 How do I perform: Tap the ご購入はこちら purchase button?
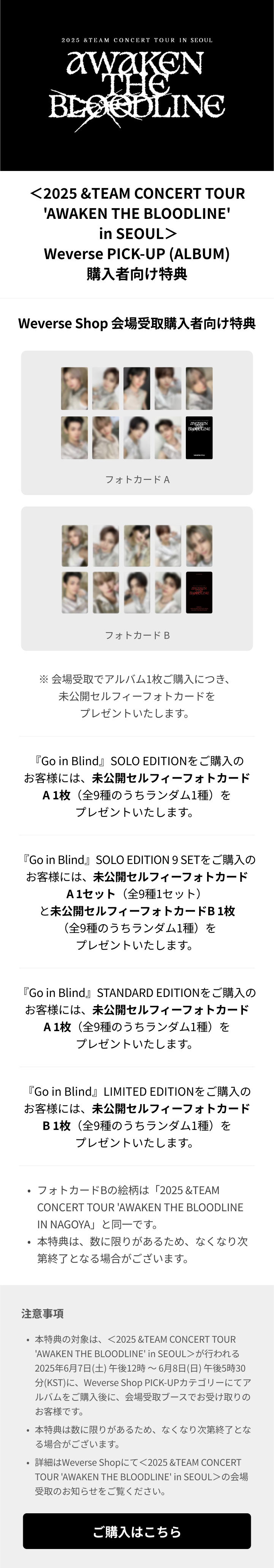(x=136, y=1531)
